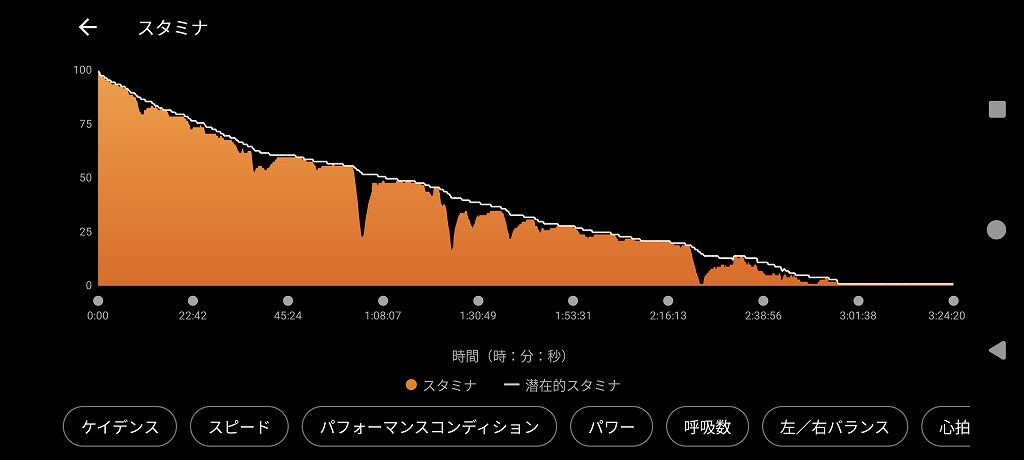Choose the 左/右バランス chip
The height and width of the screenshot is (460, 1024).
tap(835, 427)
